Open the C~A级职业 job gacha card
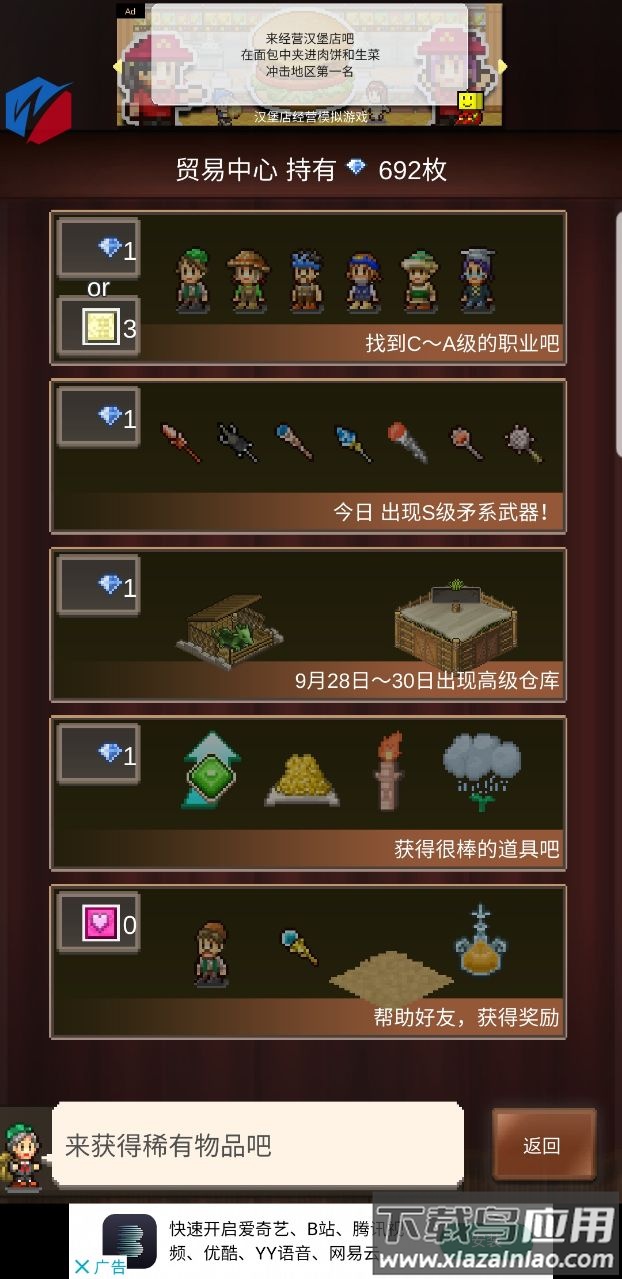The image size is (622, 1279). click(x=308, y=287)
